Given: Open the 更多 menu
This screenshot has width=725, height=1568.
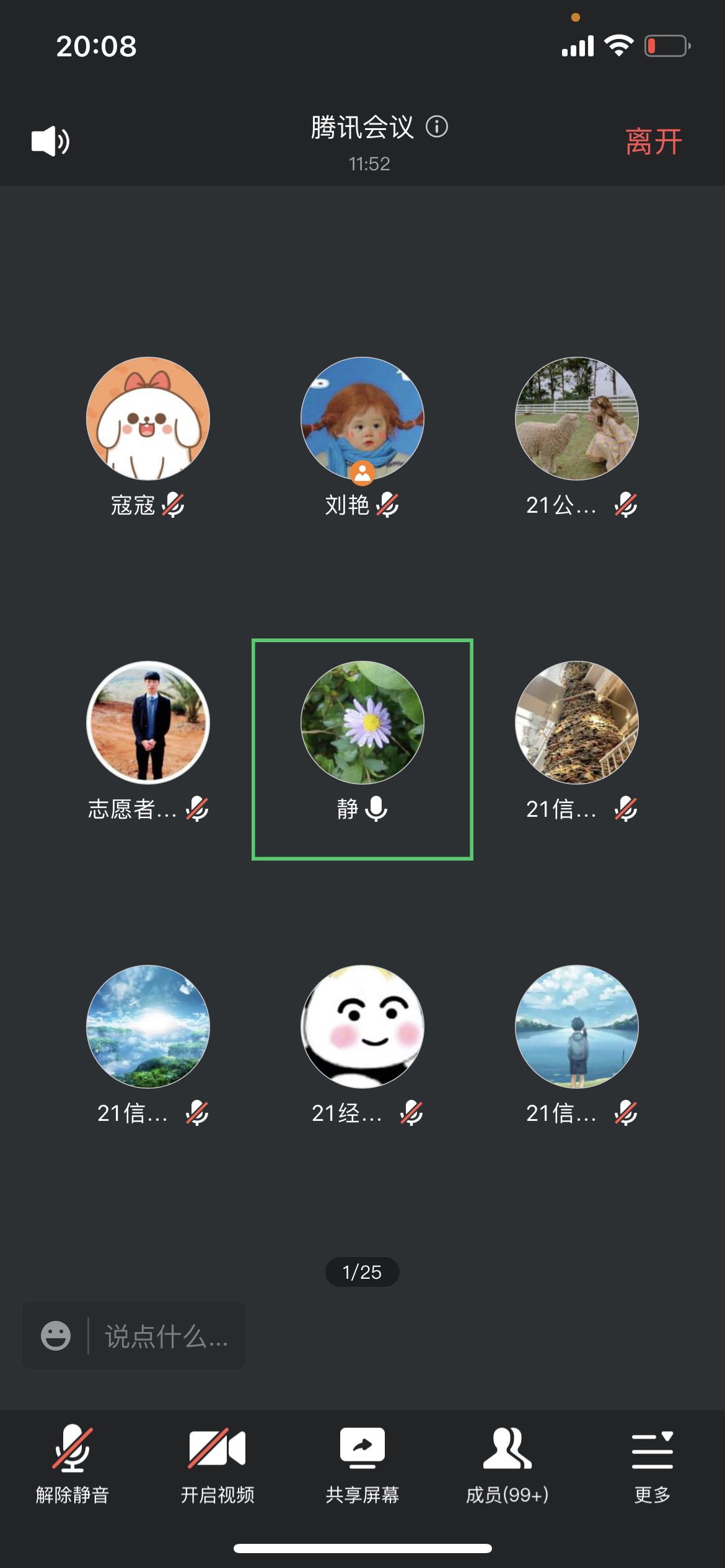Looking at the screenshot, I should tap(652, 1465).
